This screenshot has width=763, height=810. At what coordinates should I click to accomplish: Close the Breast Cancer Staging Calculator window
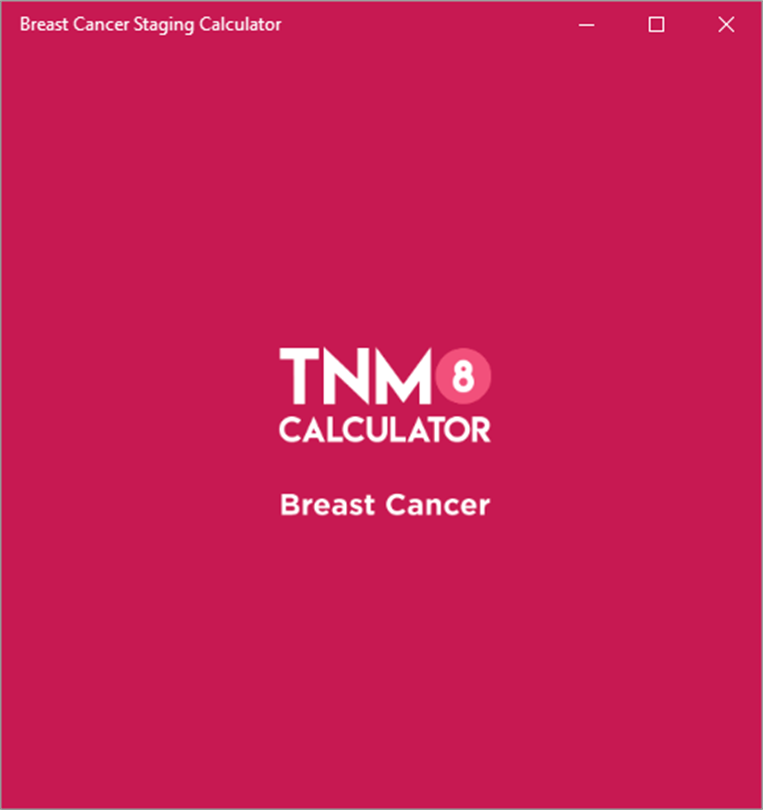pyautogui.click(x=726, y=25)
